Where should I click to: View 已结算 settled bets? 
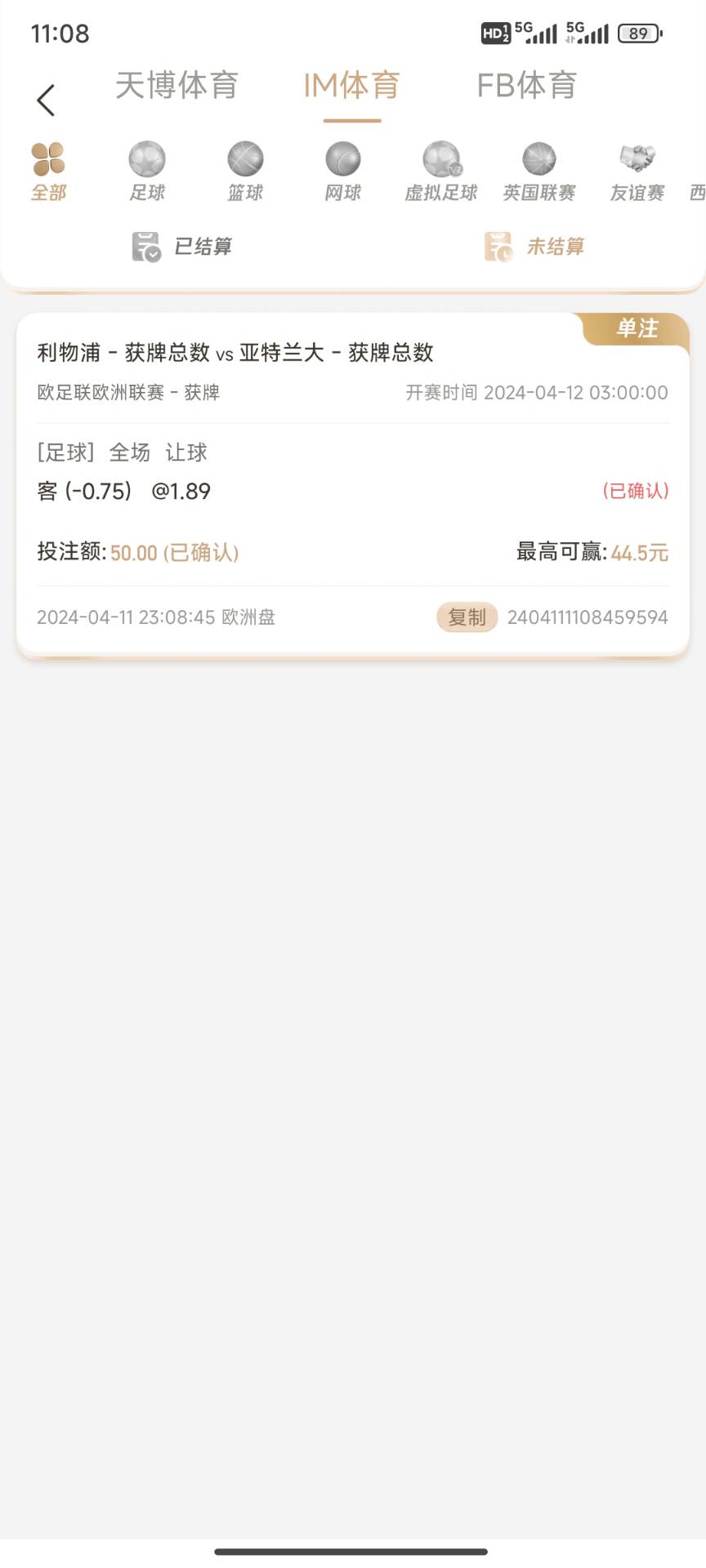[x=182, y=247]
